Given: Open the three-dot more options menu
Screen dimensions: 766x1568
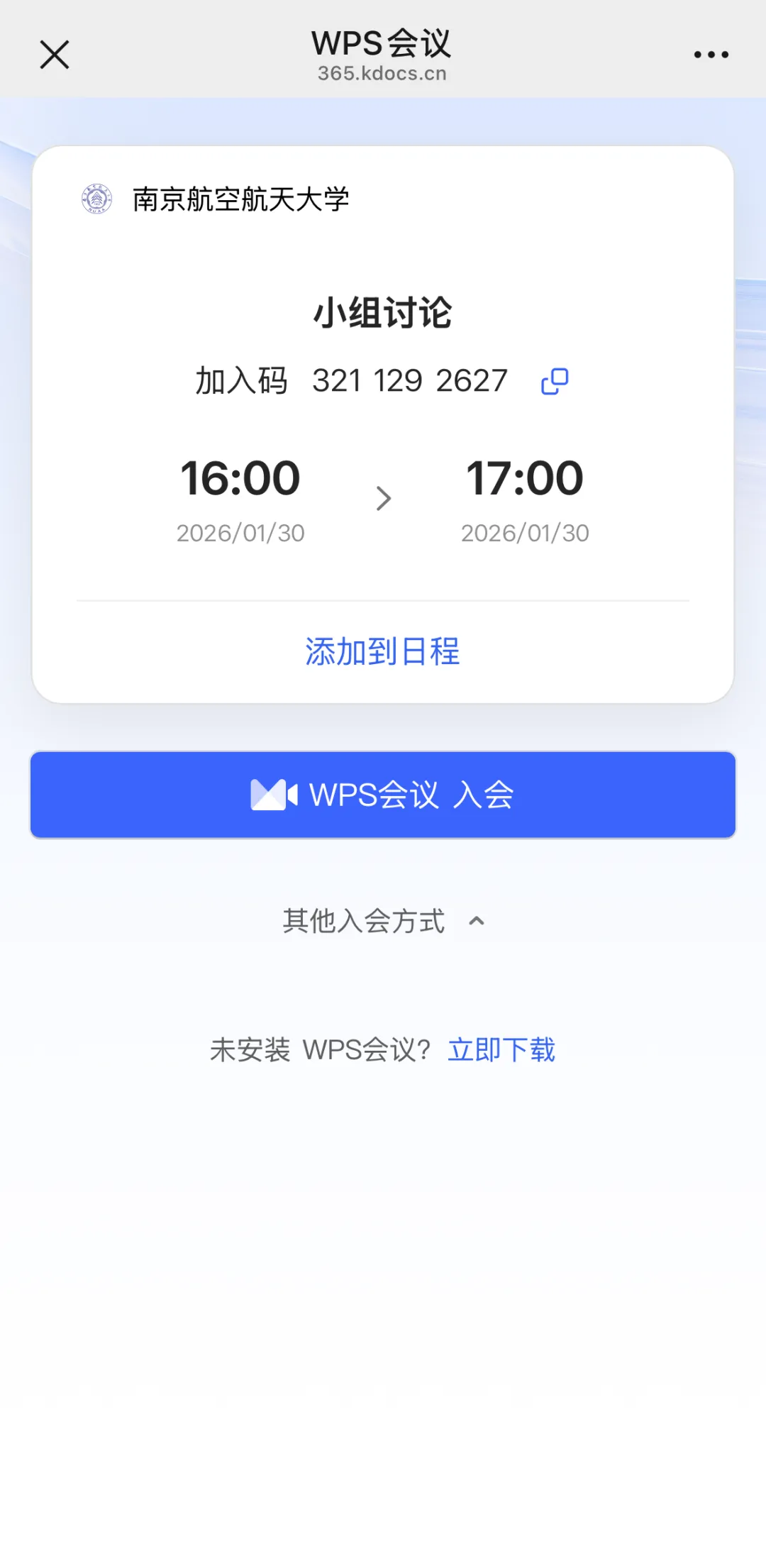Looking at the screenshot, I should coord(711,55).
